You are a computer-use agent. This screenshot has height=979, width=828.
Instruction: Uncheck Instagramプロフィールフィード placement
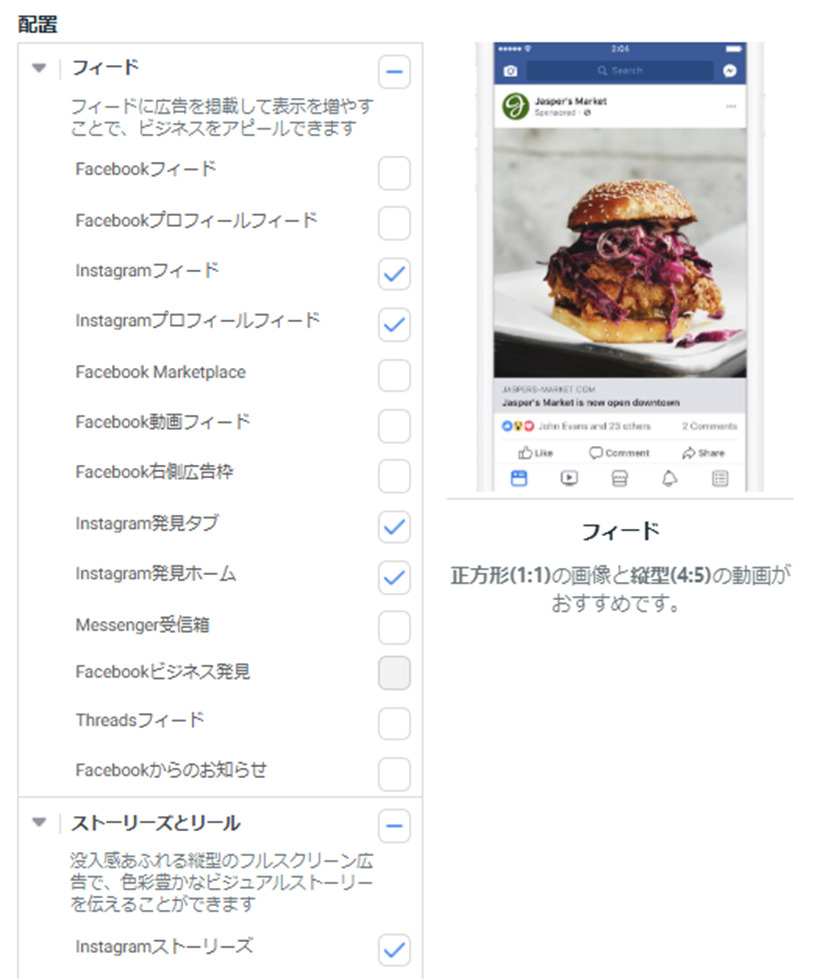(x=394, y=324)
